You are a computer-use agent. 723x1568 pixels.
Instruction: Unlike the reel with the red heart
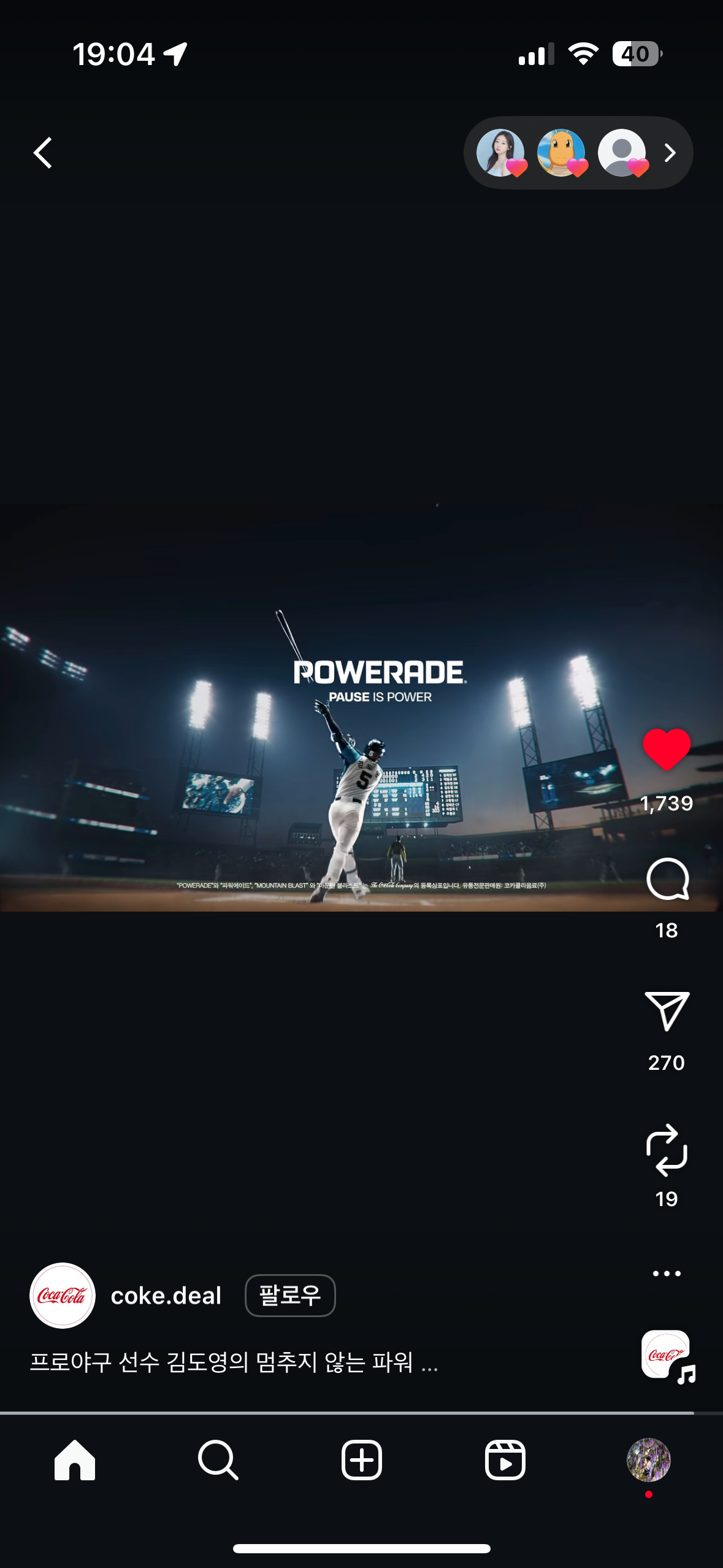(667, 749)
